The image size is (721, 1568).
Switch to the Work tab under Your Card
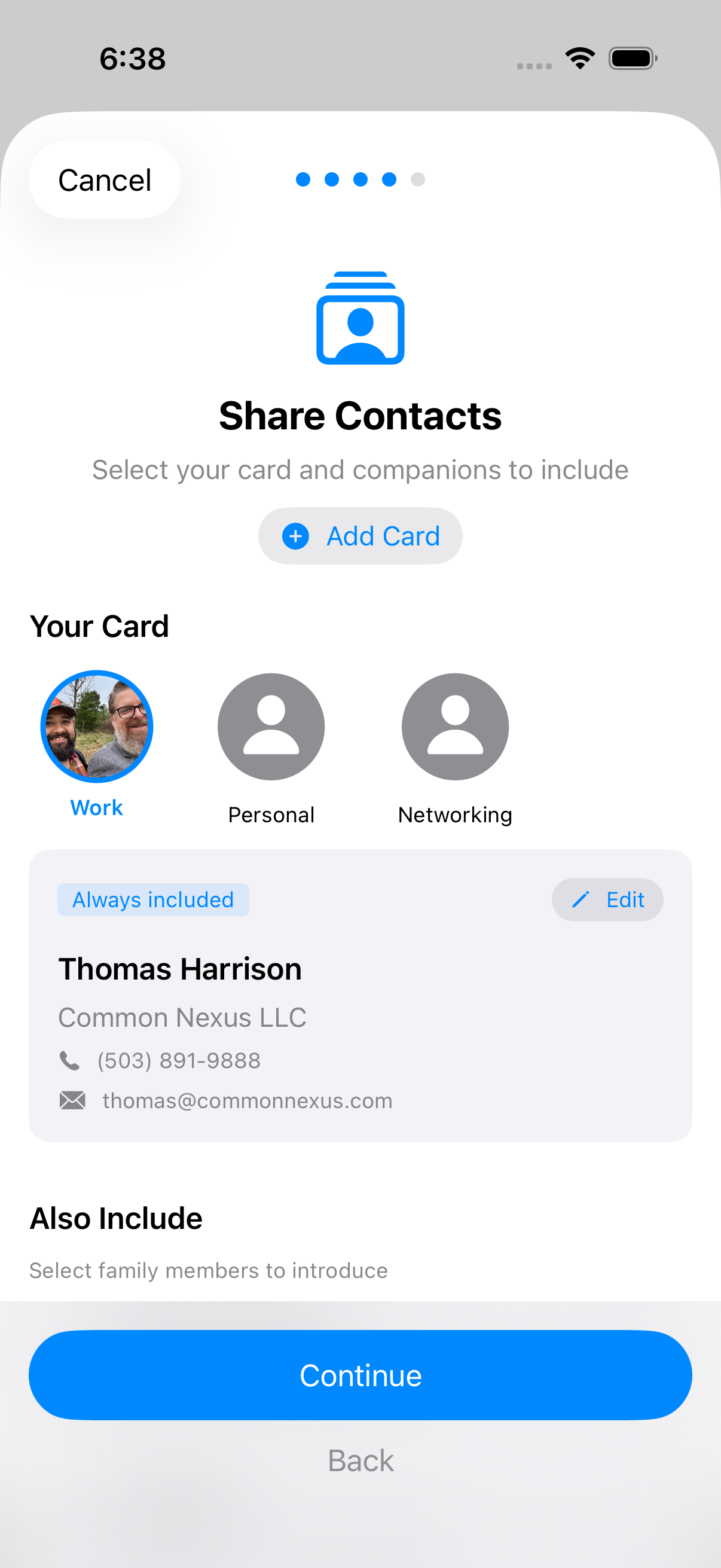click(x=97, y=807)
